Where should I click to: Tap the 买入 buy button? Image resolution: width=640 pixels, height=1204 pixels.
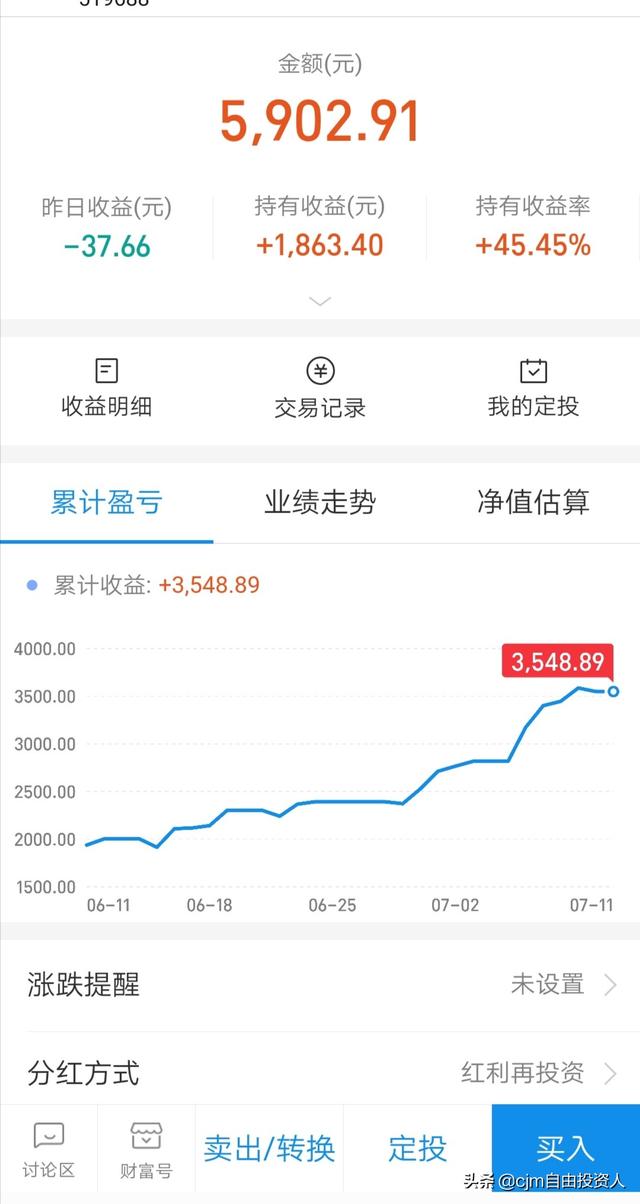(565, 1149)
